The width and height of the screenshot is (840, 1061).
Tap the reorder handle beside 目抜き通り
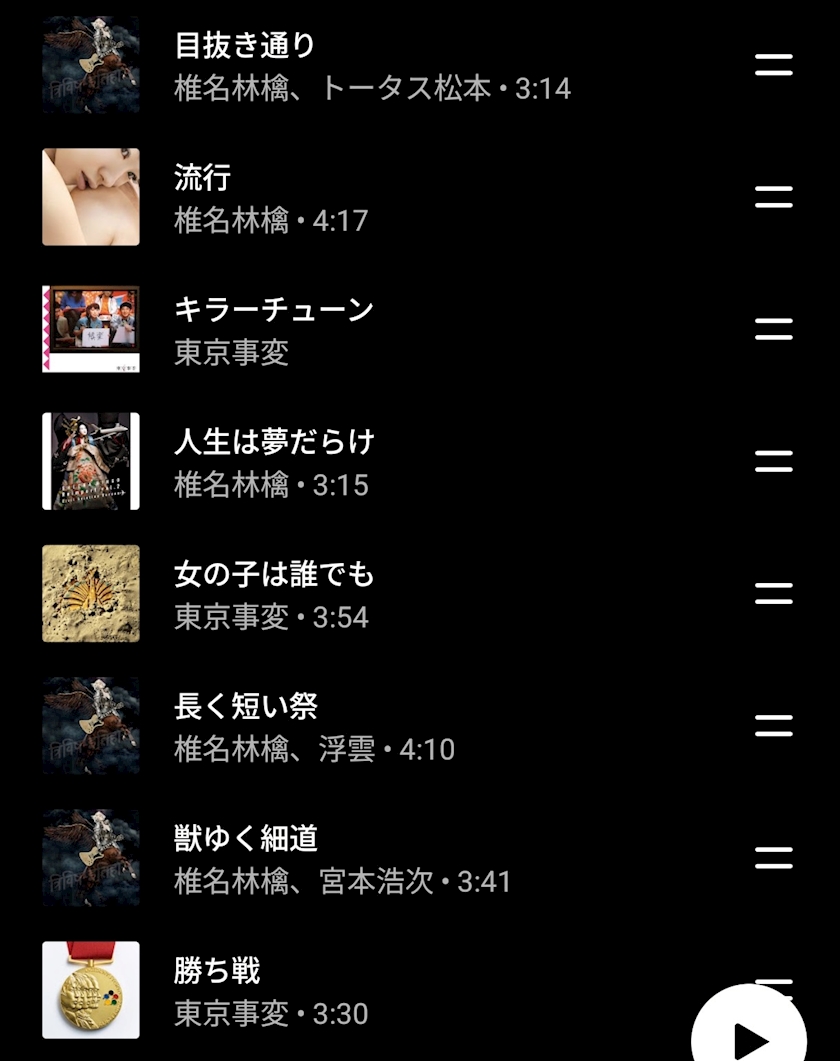[773, 66]
